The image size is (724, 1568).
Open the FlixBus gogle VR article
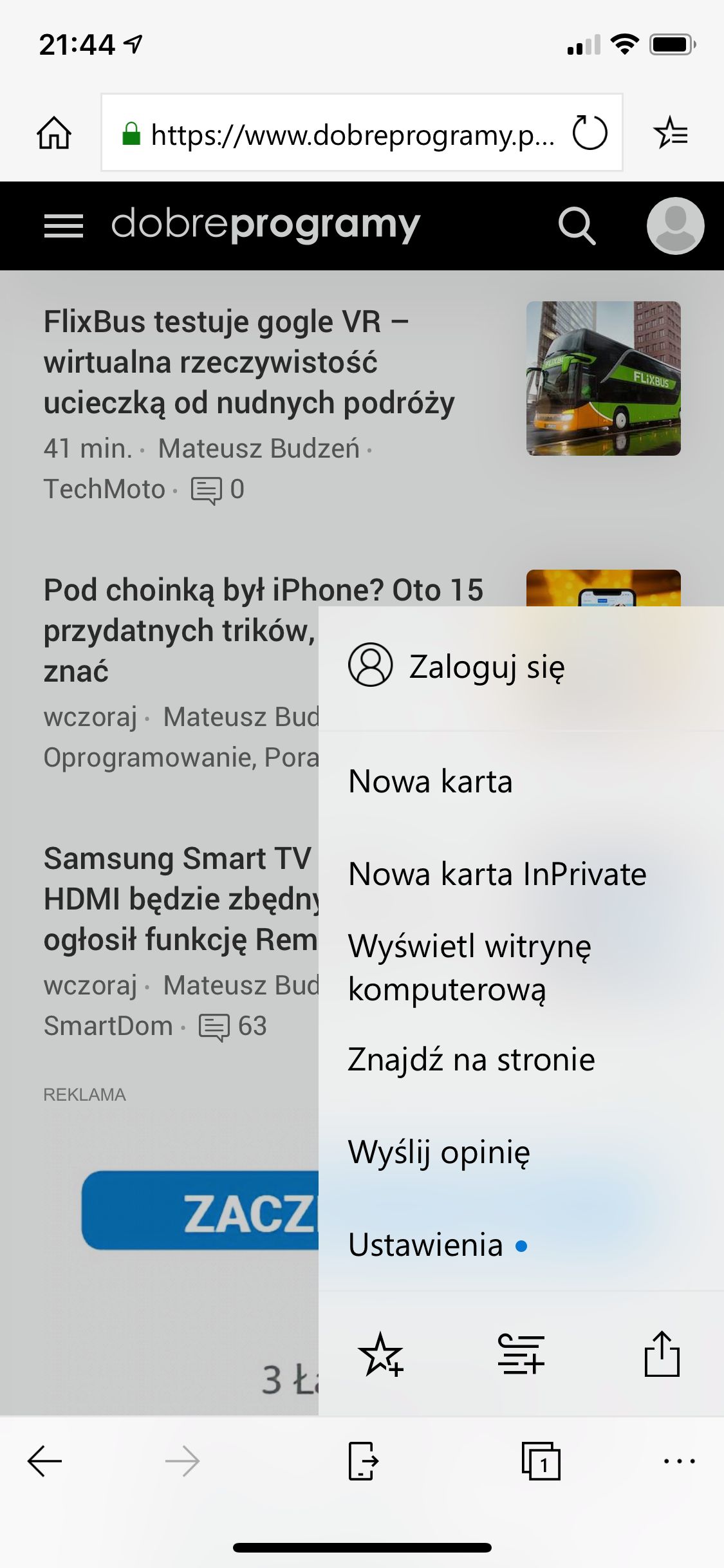click(x=249, y=362)
